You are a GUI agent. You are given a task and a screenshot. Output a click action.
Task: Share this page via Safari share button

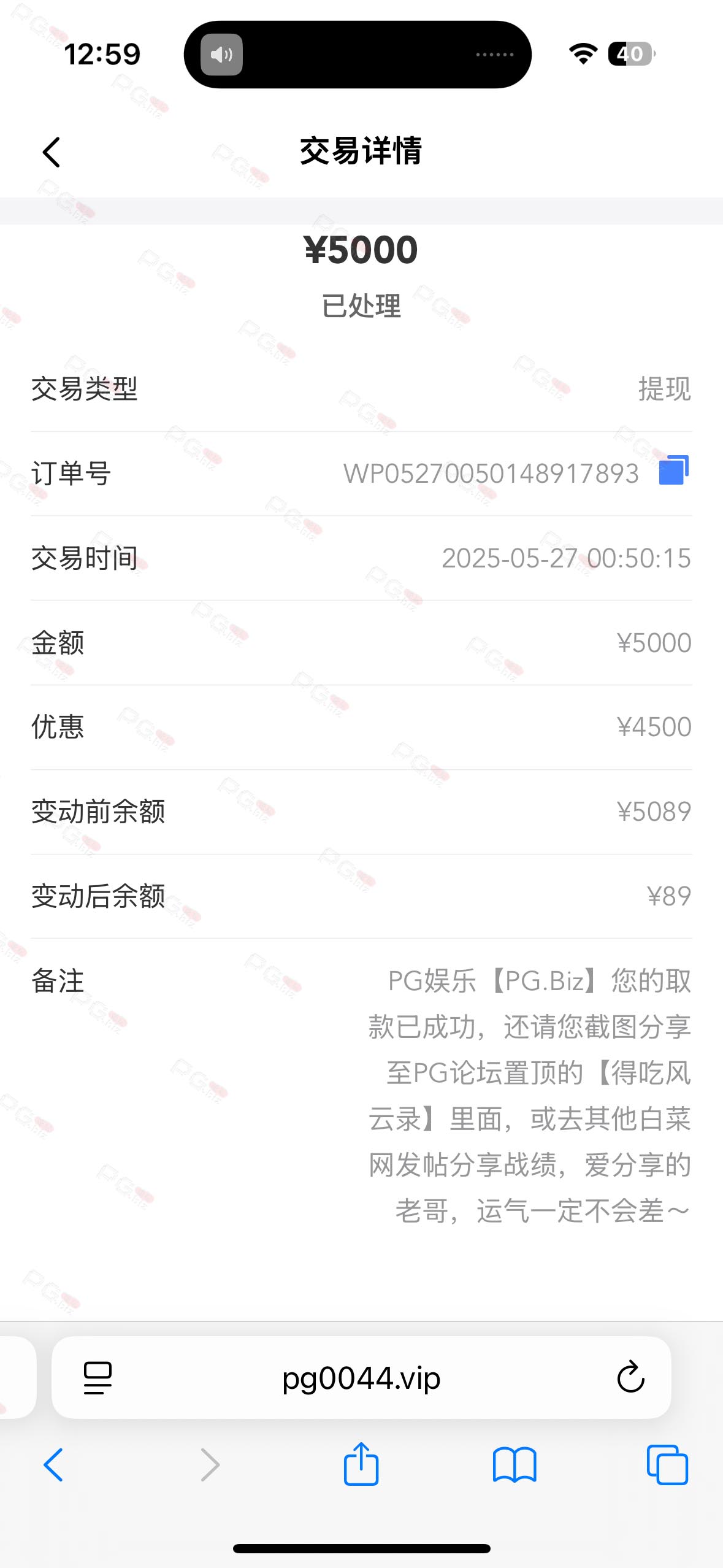pyautogui.click(x=361, y=1463)
